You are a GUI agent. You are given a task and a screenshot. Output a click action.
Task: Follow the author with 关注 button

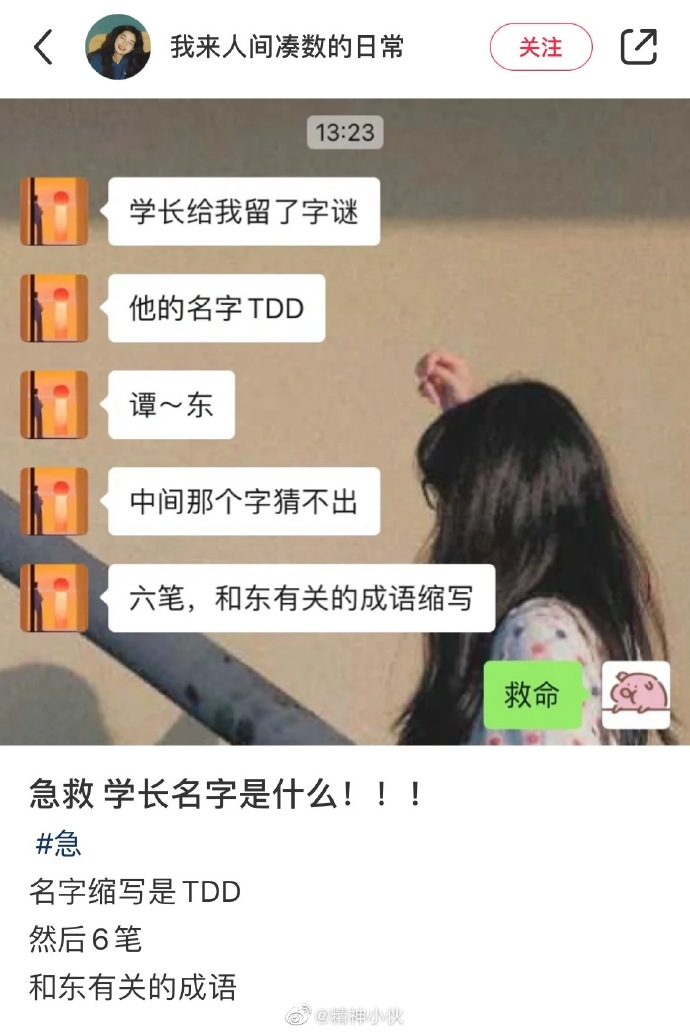540,47
